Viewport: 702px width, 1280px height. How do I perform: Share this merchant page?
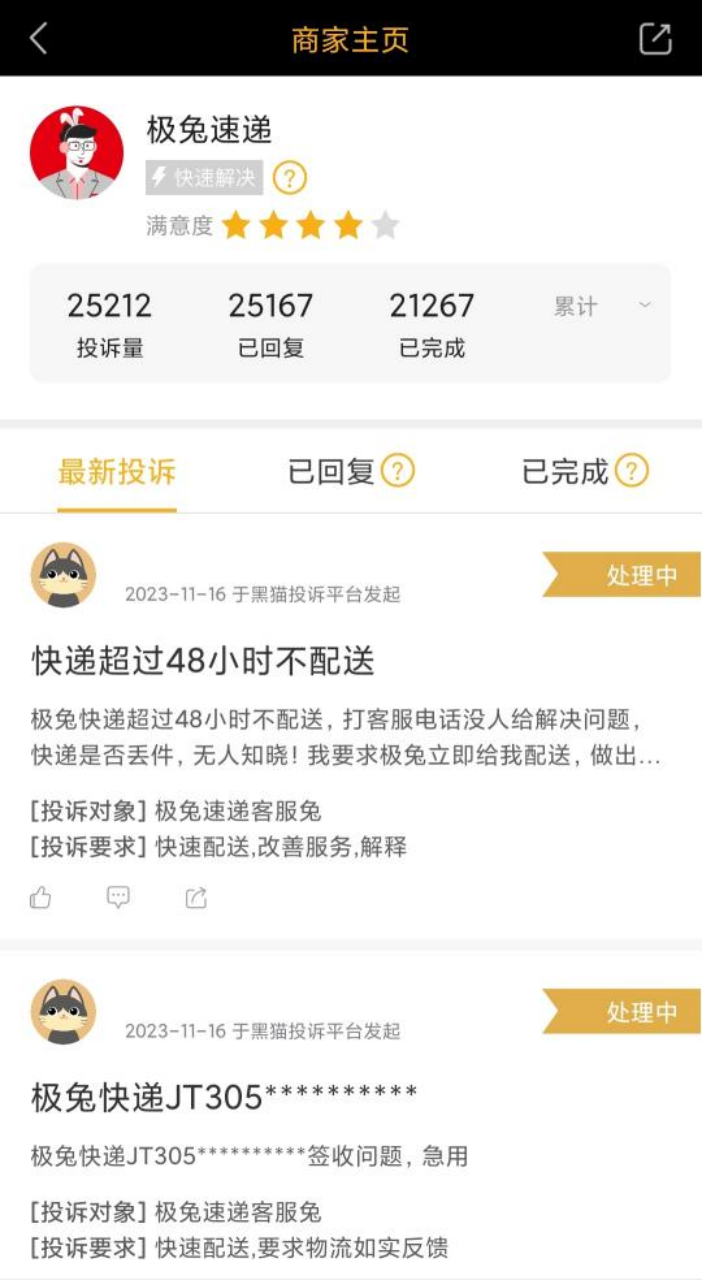(655, 39)
